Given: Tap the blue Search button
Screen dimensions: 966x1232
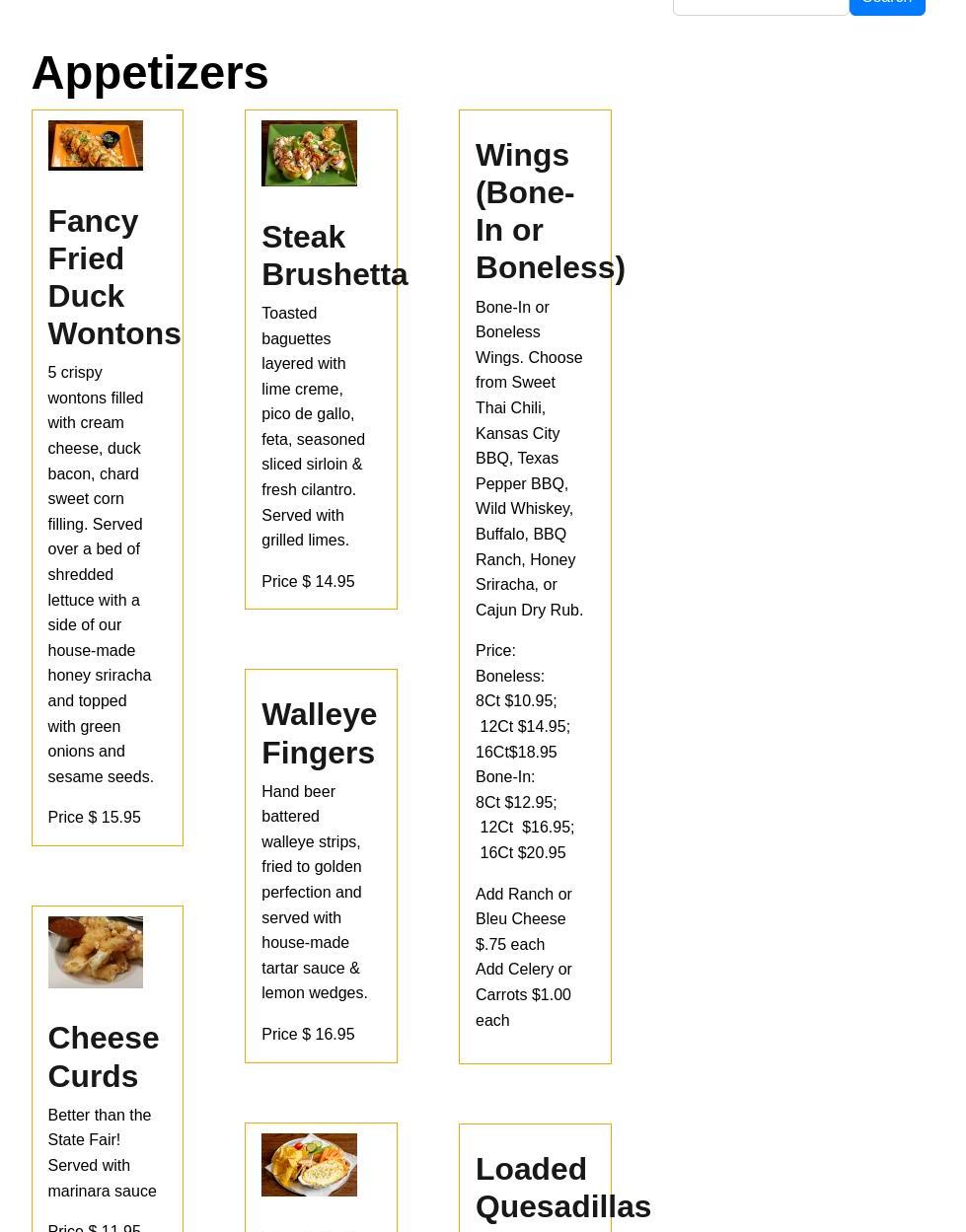Looking at the screenshot, I should (887, 5).
